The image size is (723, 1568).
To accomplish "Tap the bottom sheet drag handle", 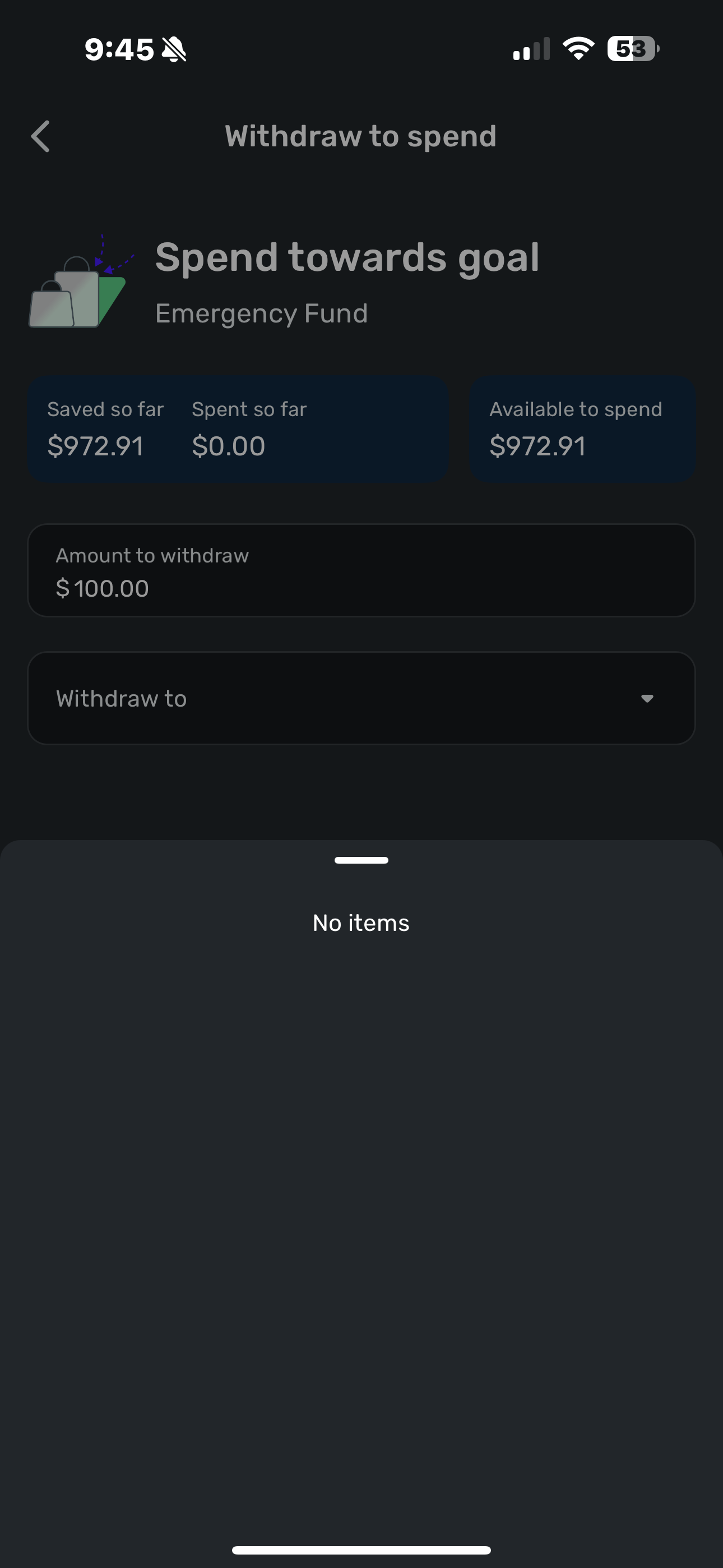I will [361, 860].
